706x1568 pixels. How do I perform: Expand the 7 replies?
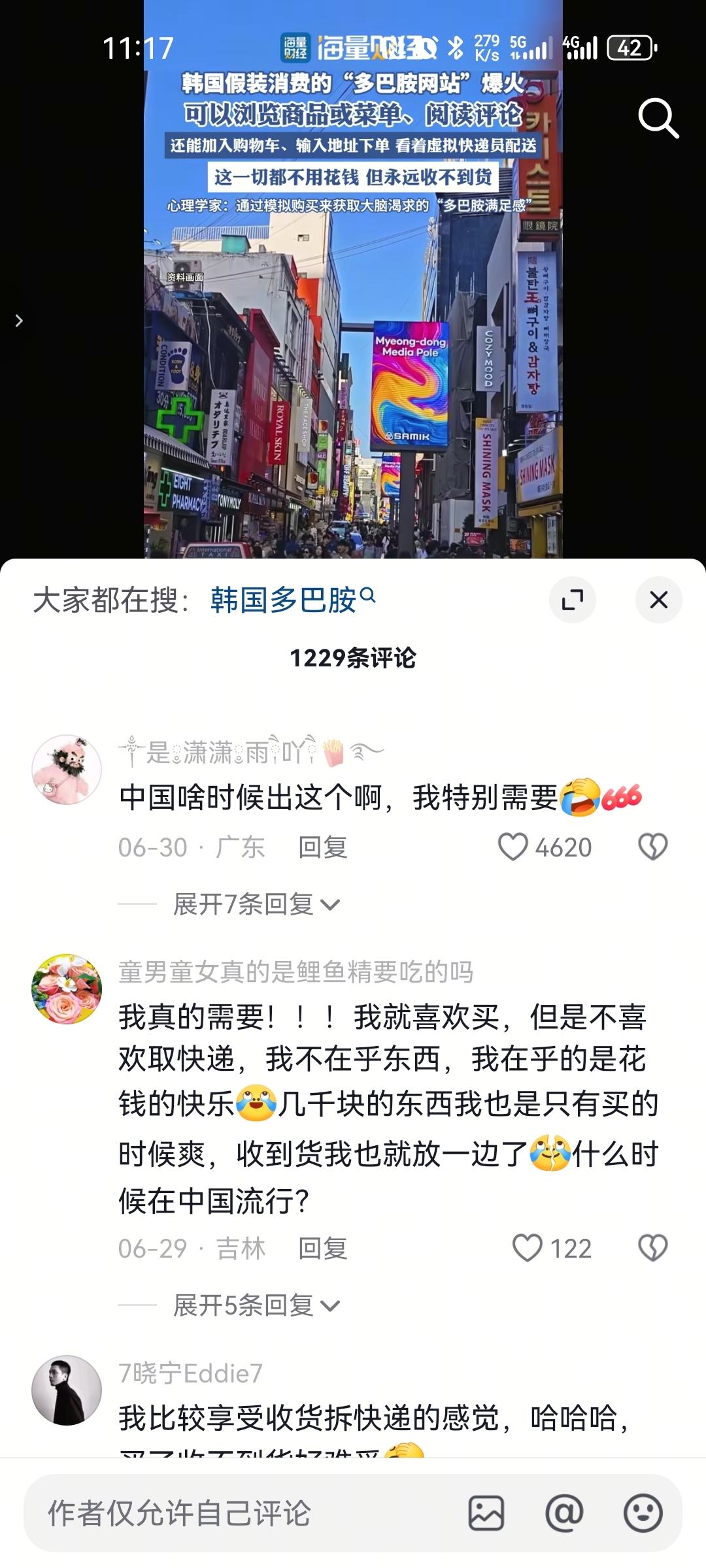(x=256, y=904)
